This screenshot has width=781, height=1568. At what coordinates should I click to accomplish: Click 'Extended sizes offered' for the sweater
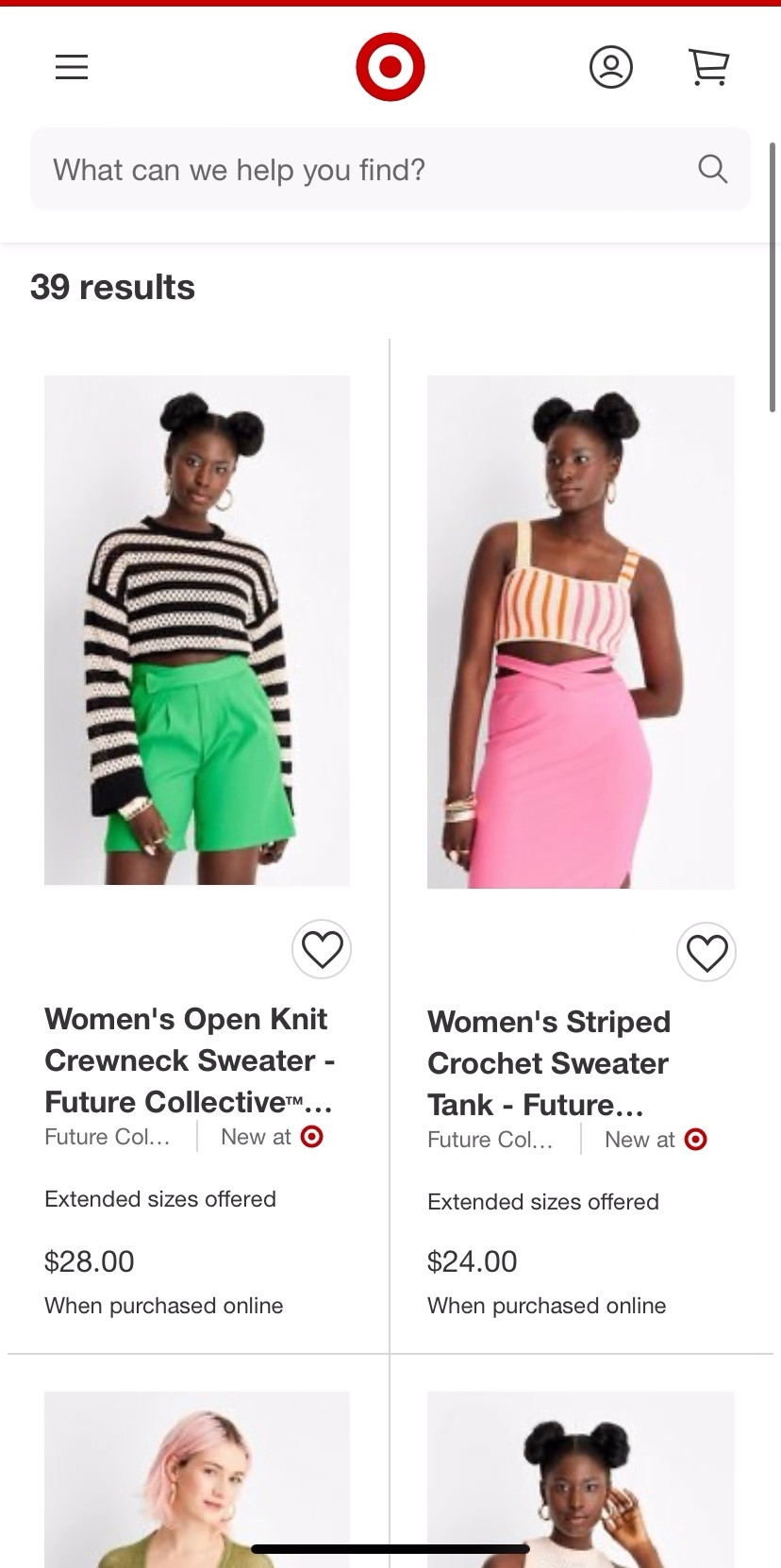[159, 1199]
